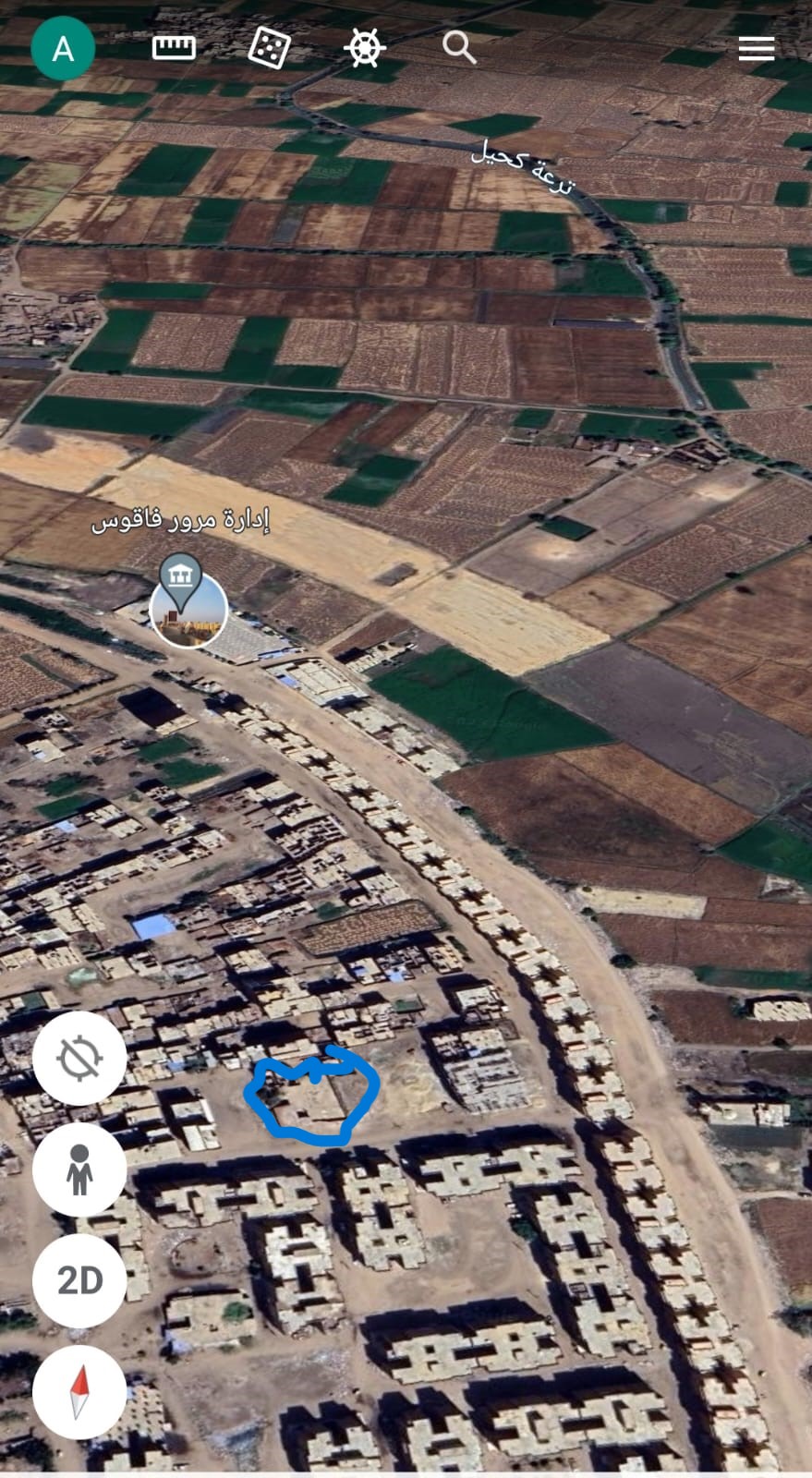
Task: Tap the dice random location icon
Action: 269,47
